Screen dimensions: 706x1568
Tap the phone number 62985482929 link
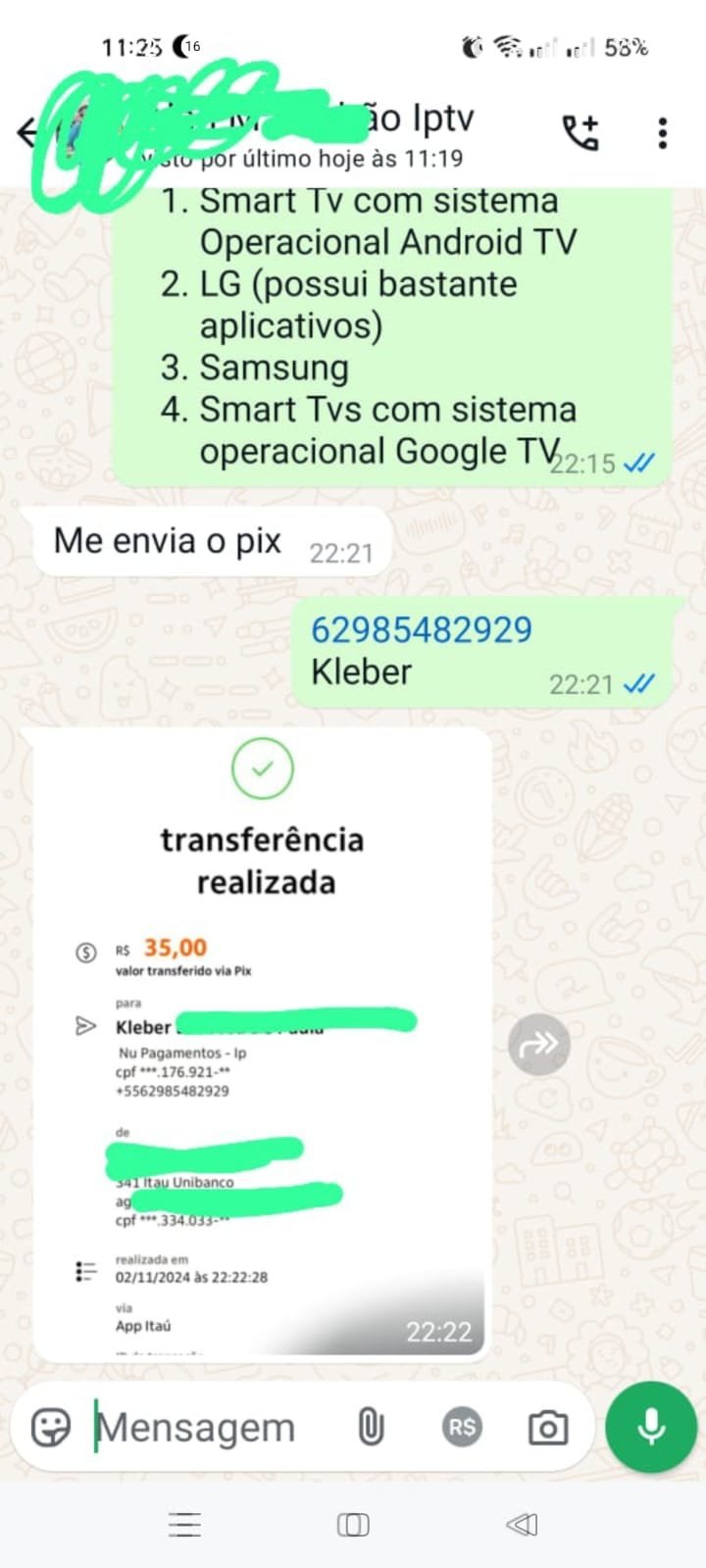click(x=422, y=629)
